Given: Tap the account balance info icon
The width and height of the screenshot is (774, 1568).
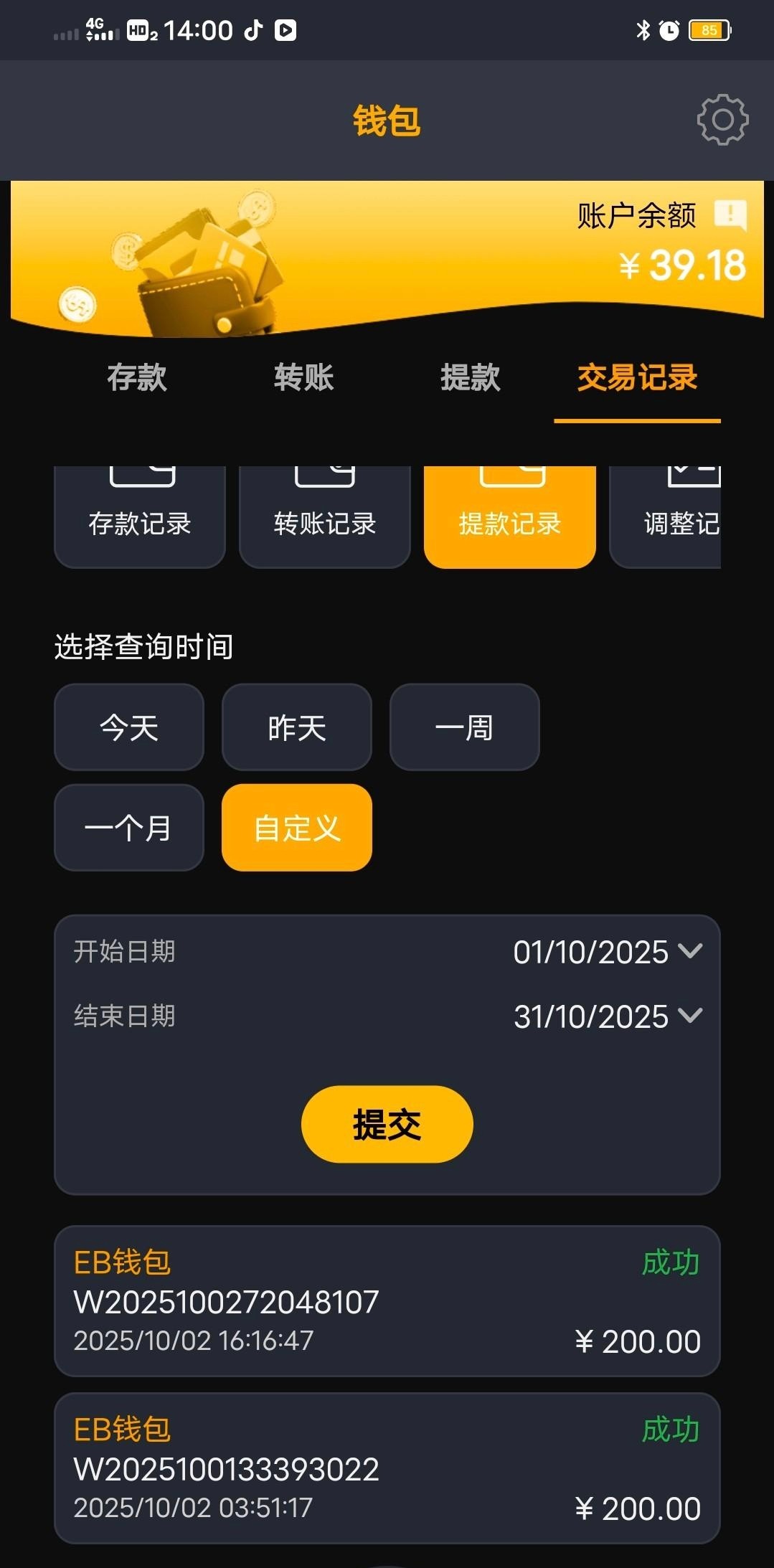Looking at the screenshot, I should pyautogui.click(x=730, y=214).
